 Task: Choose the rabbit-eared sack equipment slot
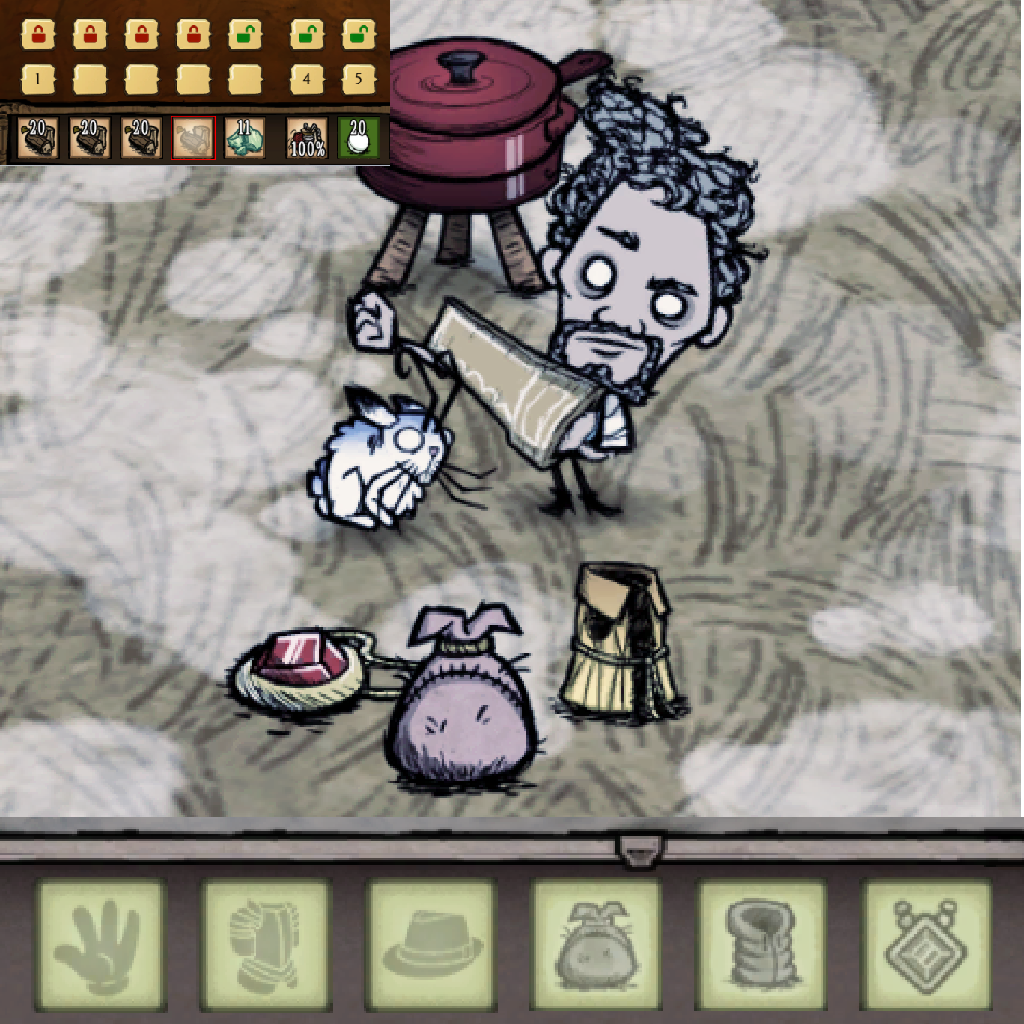(596, 944)
